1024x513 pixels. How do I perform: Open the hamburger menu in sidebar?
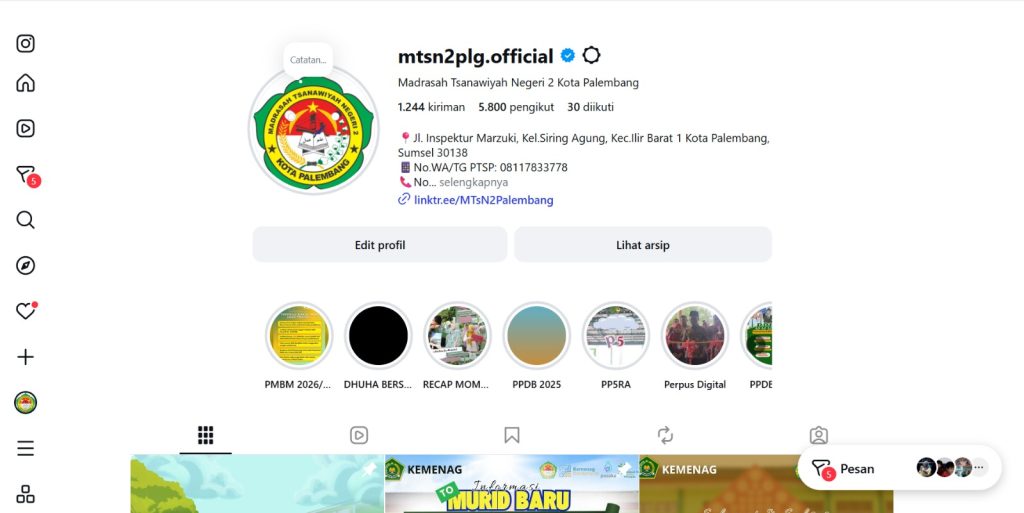pos(25,448)
